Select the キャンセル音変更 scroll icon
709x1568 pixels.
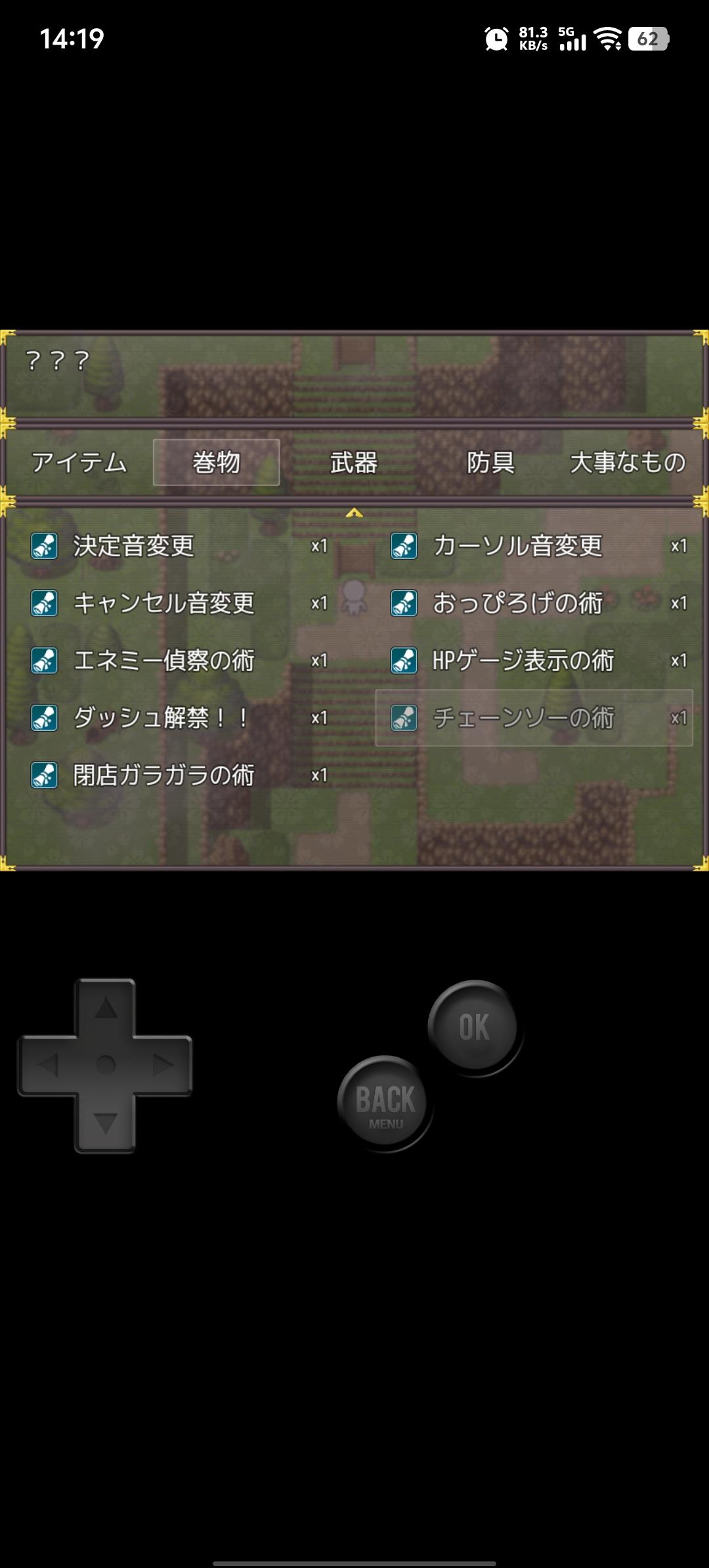pyautogui.click(x=43, y=604)
